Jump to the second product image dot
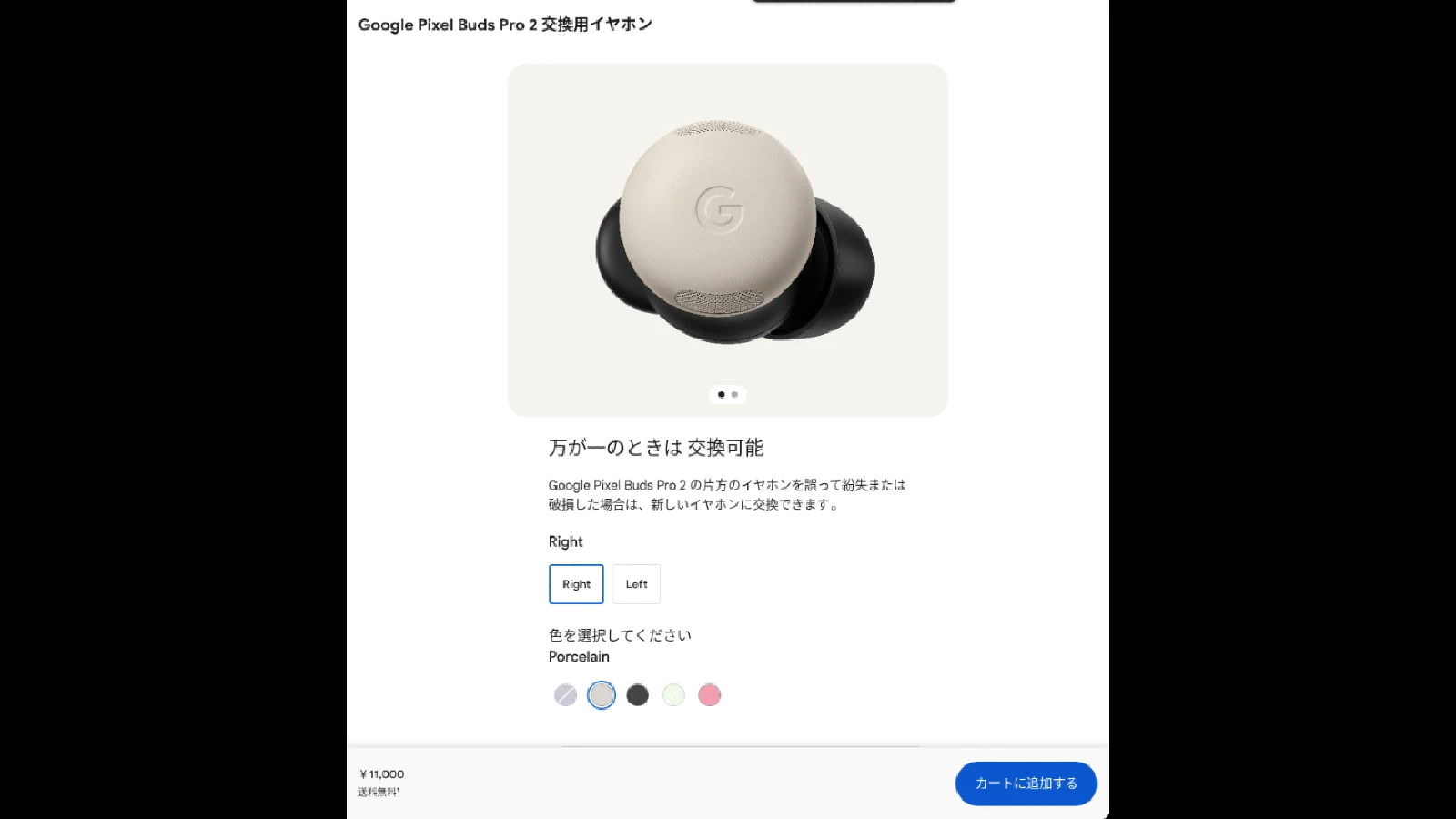1456x819 pixels. [734, 395]
